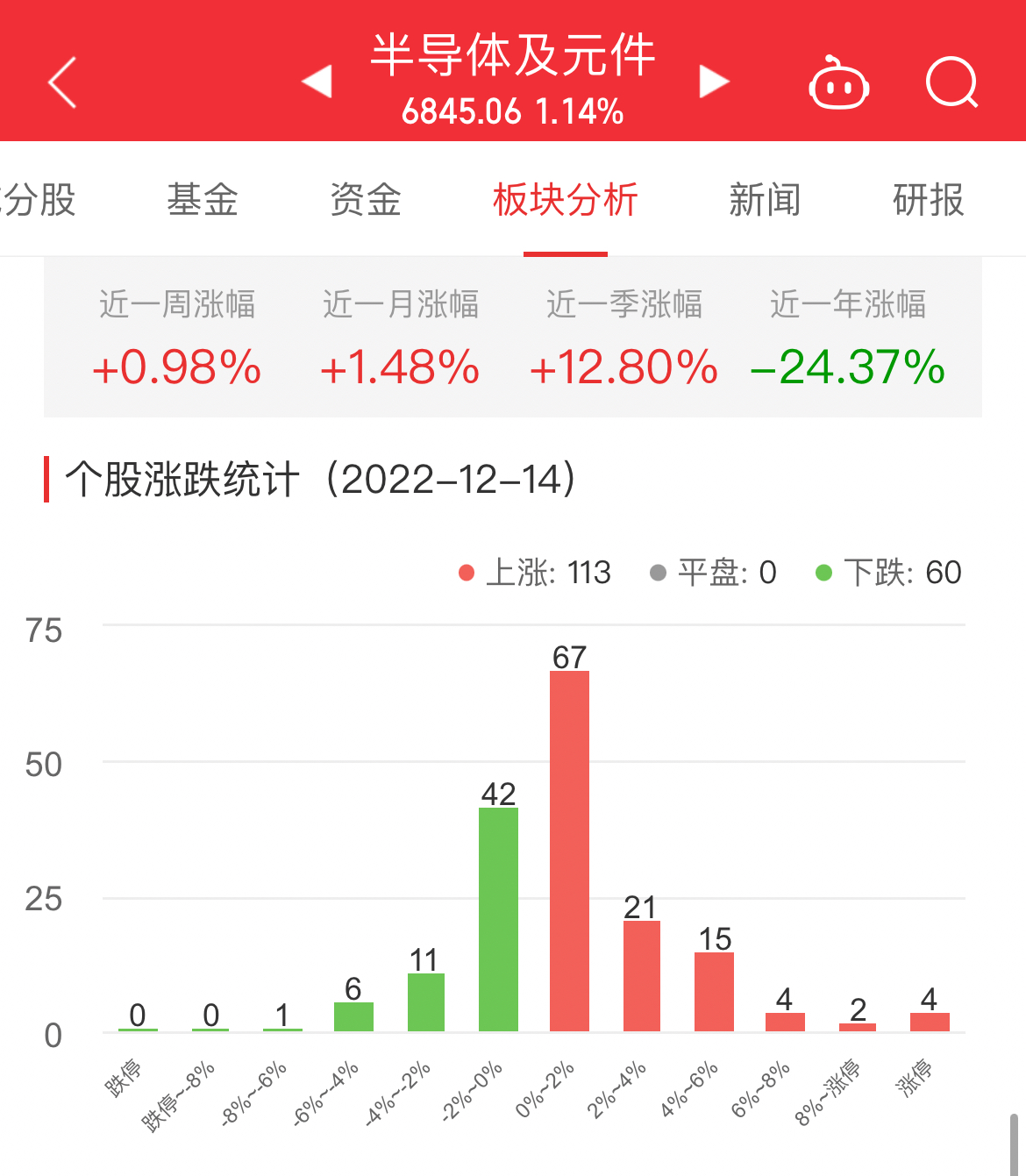Open search with the magnifier icon
The height and width of the screenshot is (1176, 1026).
[951, 83]
